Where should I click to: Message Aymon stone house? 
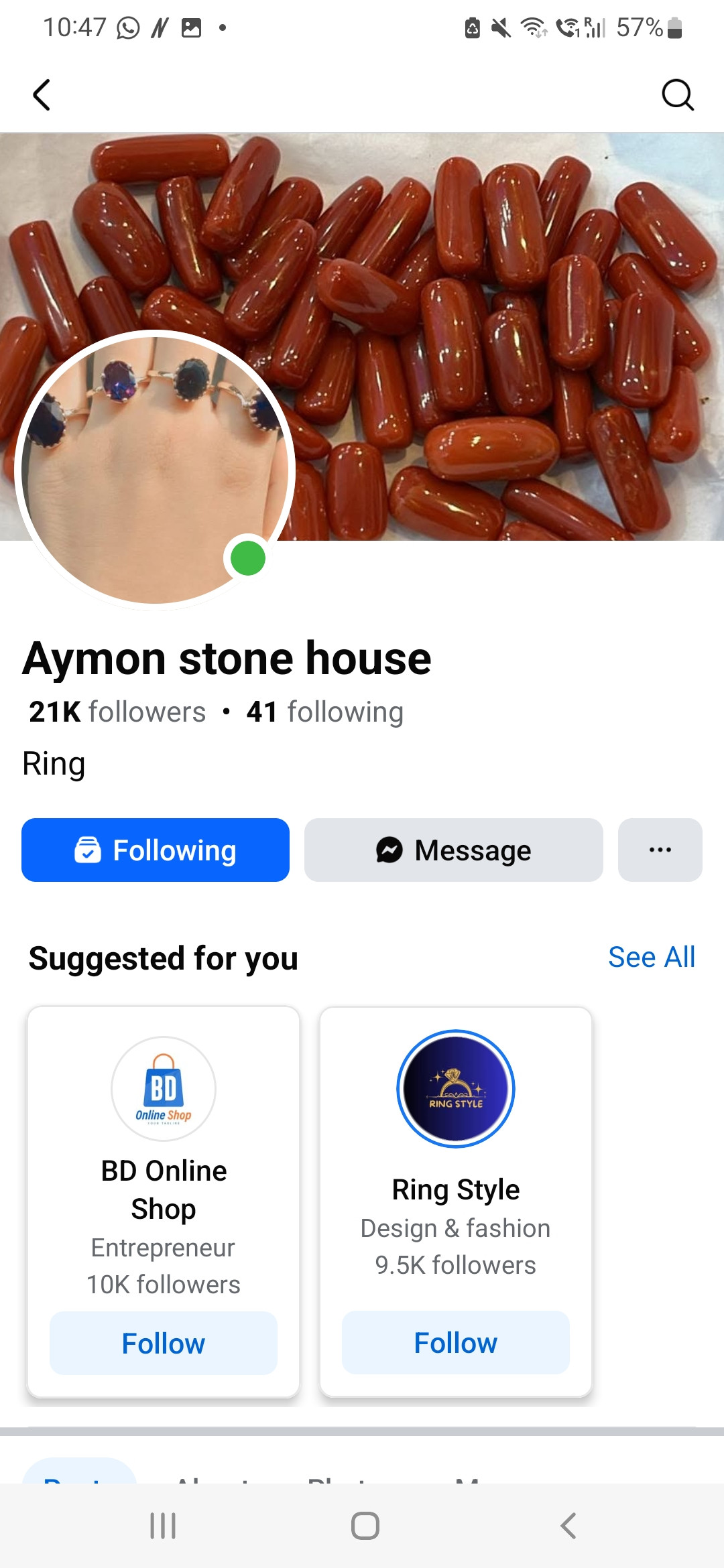[x=453, y=850]
